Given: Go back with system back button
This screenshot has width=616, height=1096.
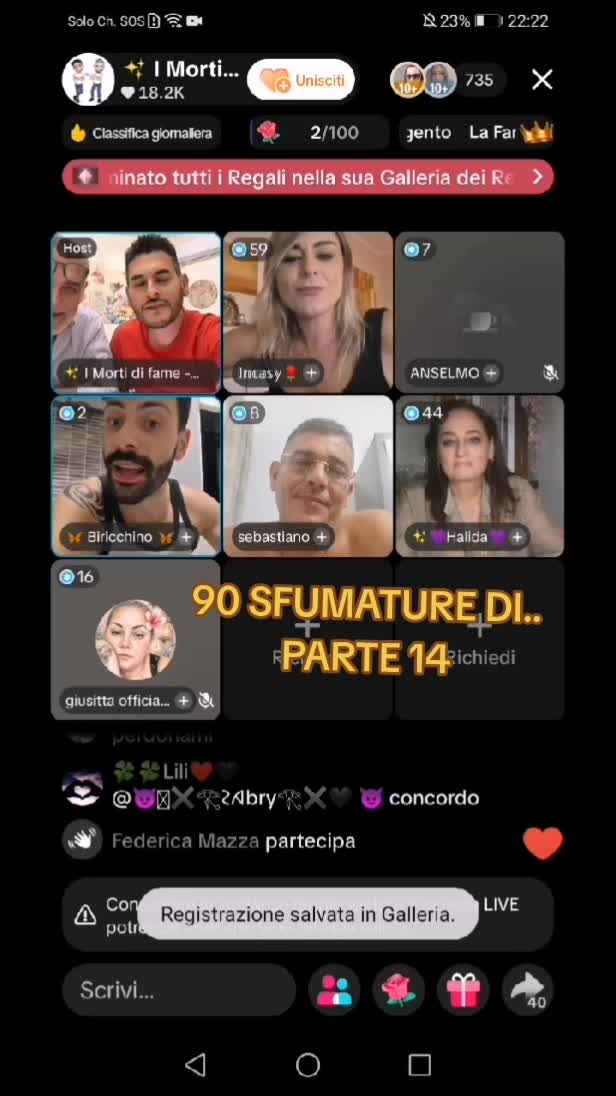Looking at the screenshot, I should tap(195, 1065).
